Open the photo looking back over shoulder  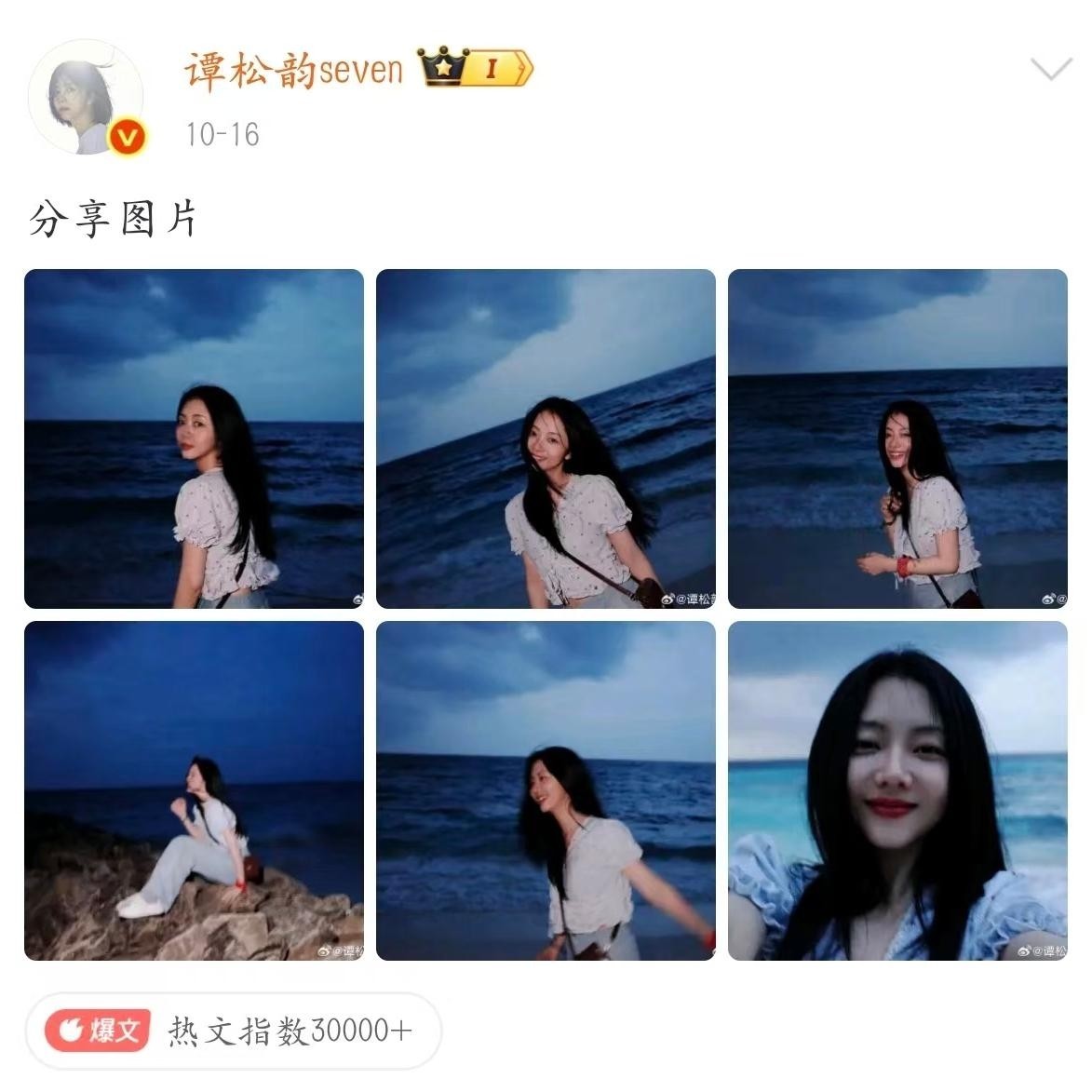194,438
